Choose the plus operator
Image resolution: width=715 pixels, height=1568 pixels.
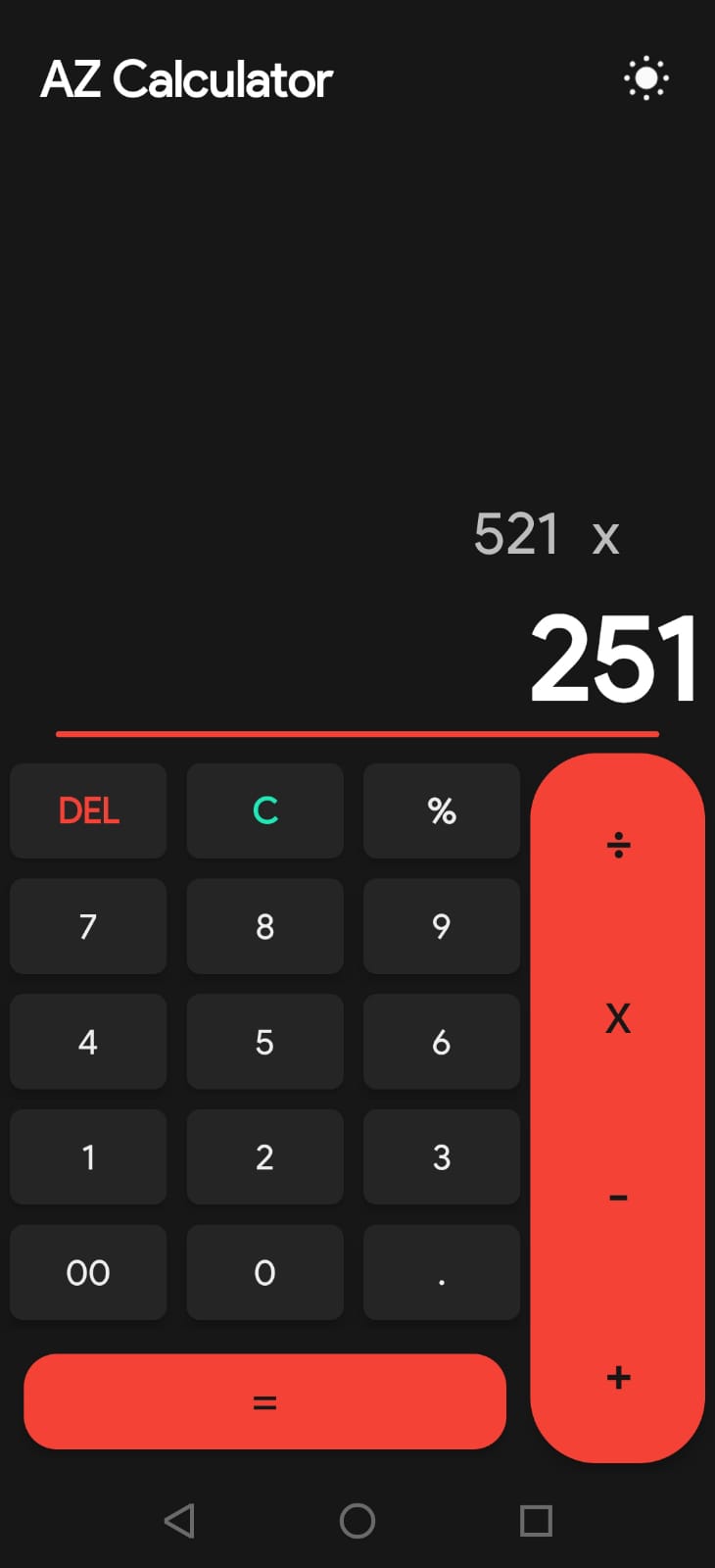point(618,1377)
